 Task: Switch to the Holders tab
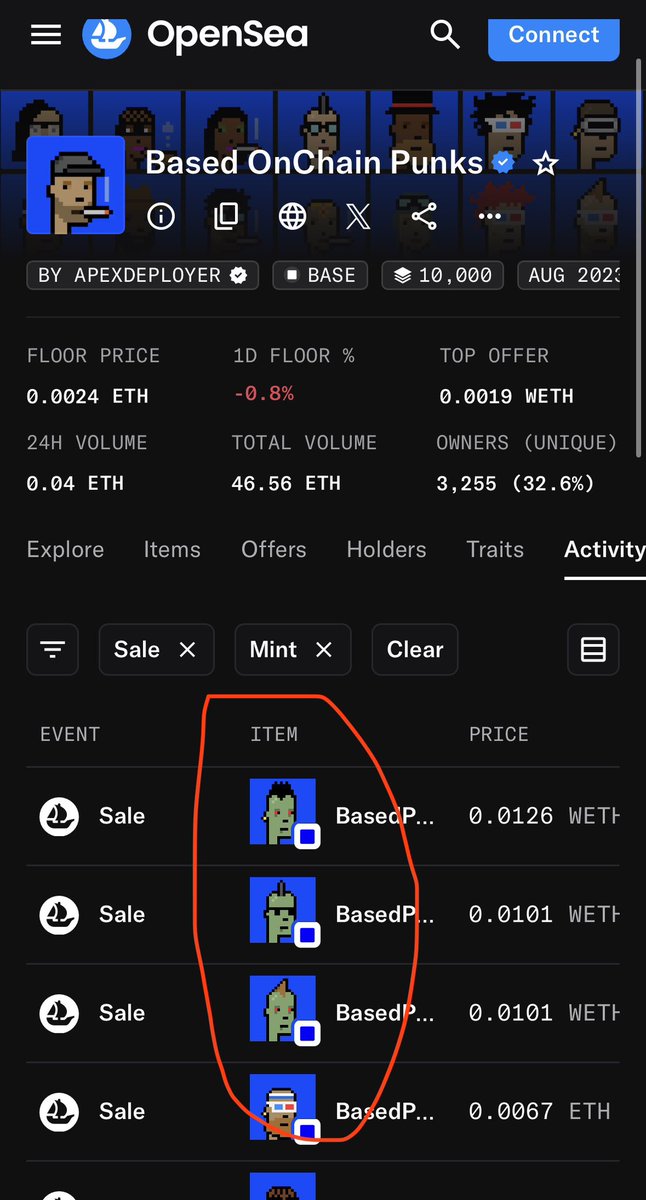386,549
